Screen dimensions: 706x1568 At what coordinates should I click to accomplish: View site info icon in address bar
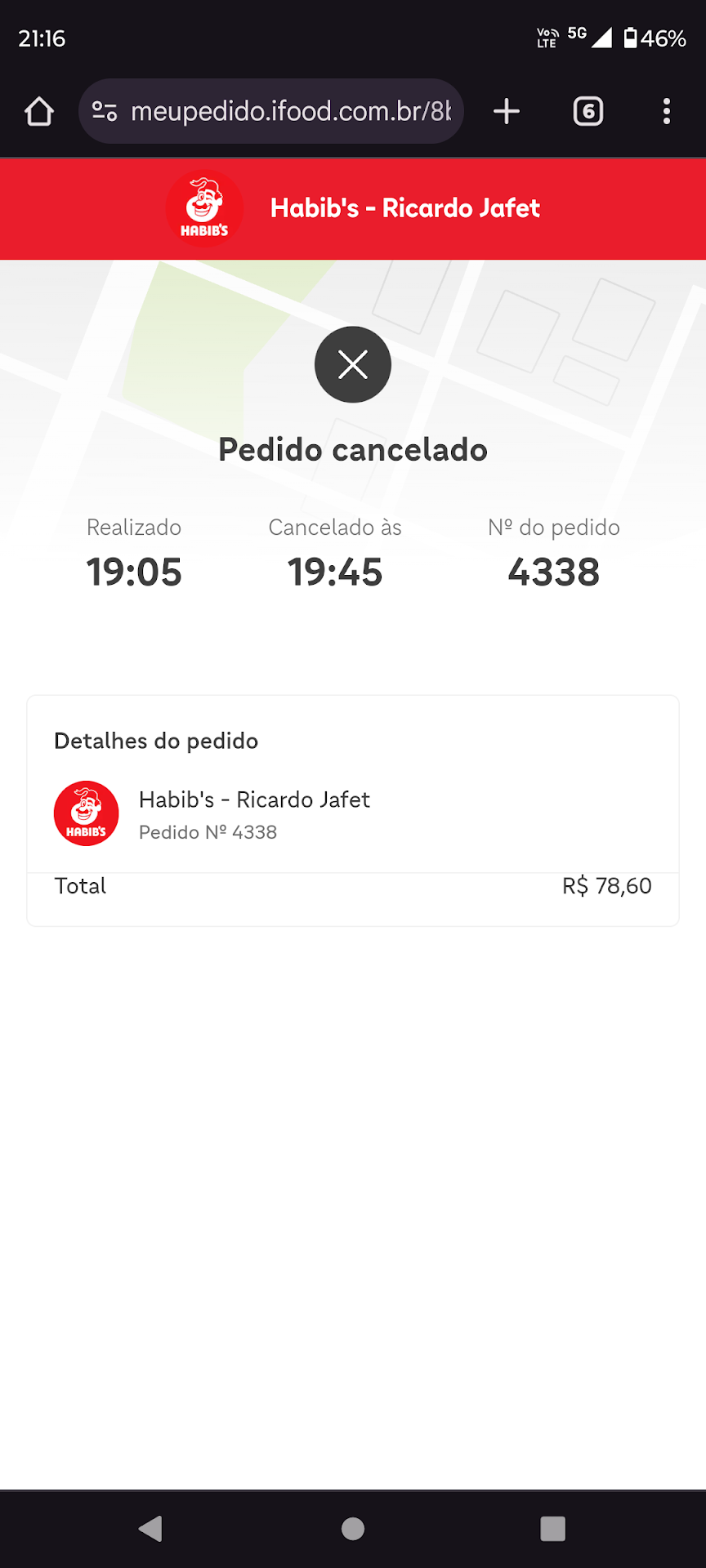click(x=105, y=111)
